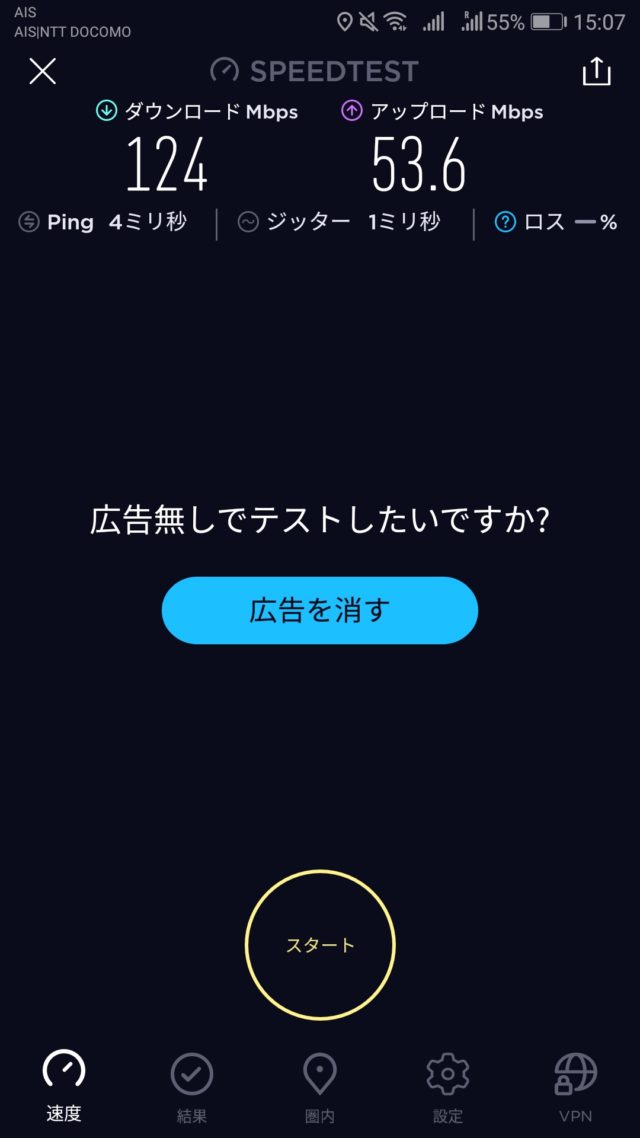Tap the 広告を消す button to remove ads
The width and height of the screenshot is (640, 1138).
[x=320, y=610]
